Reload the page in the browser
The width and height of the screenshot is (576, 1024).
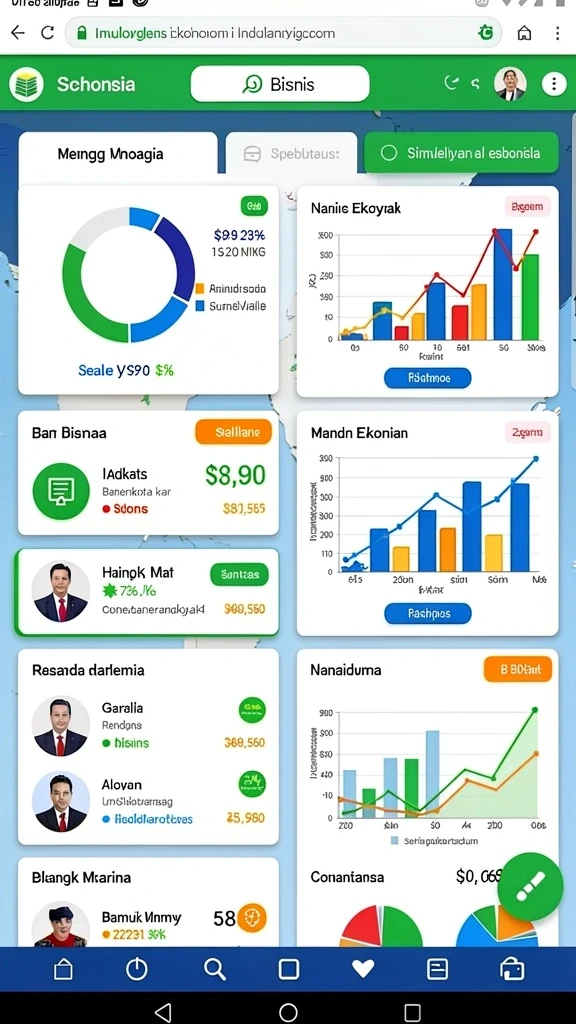point(47,33)
